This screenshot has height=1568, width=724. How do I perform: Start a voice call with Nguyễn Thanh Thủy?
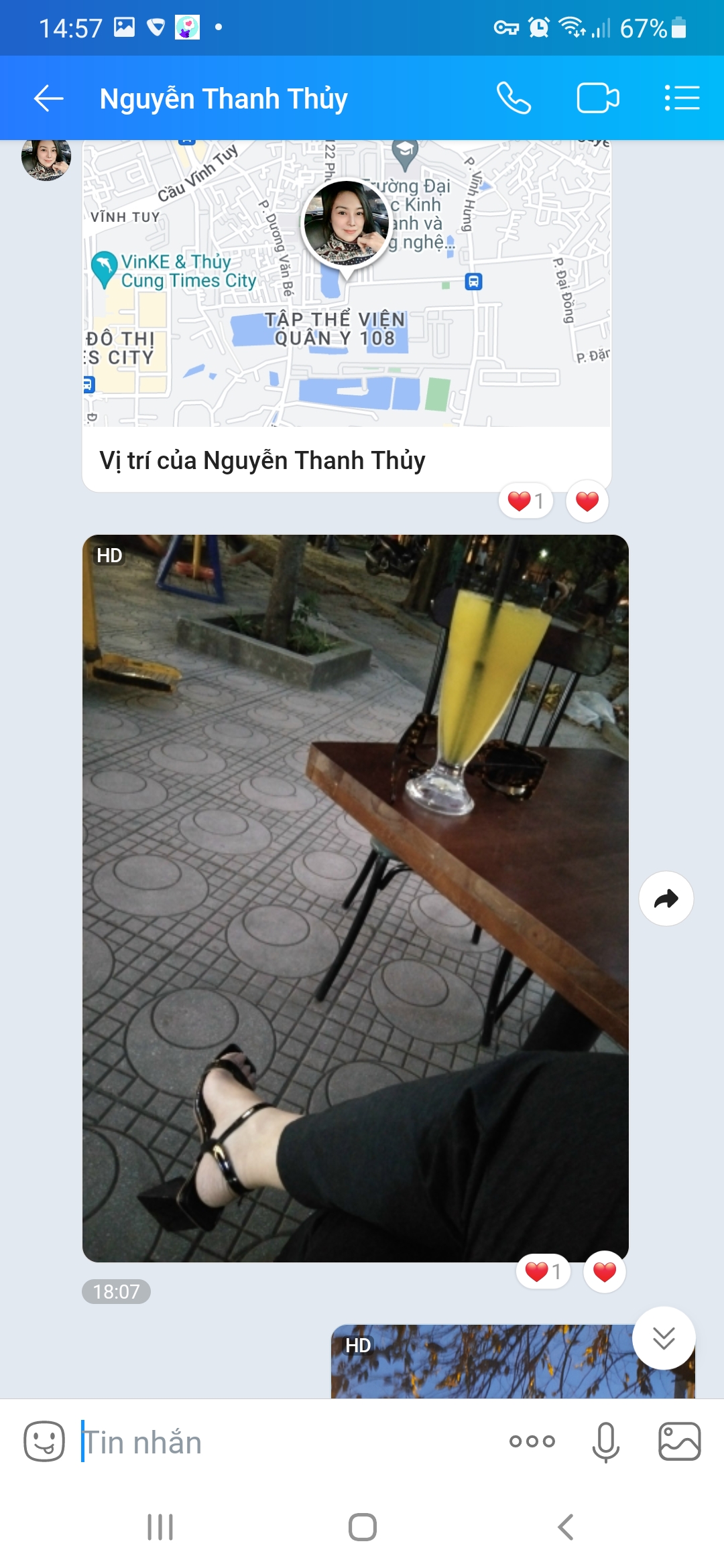(x=514, y=99)
